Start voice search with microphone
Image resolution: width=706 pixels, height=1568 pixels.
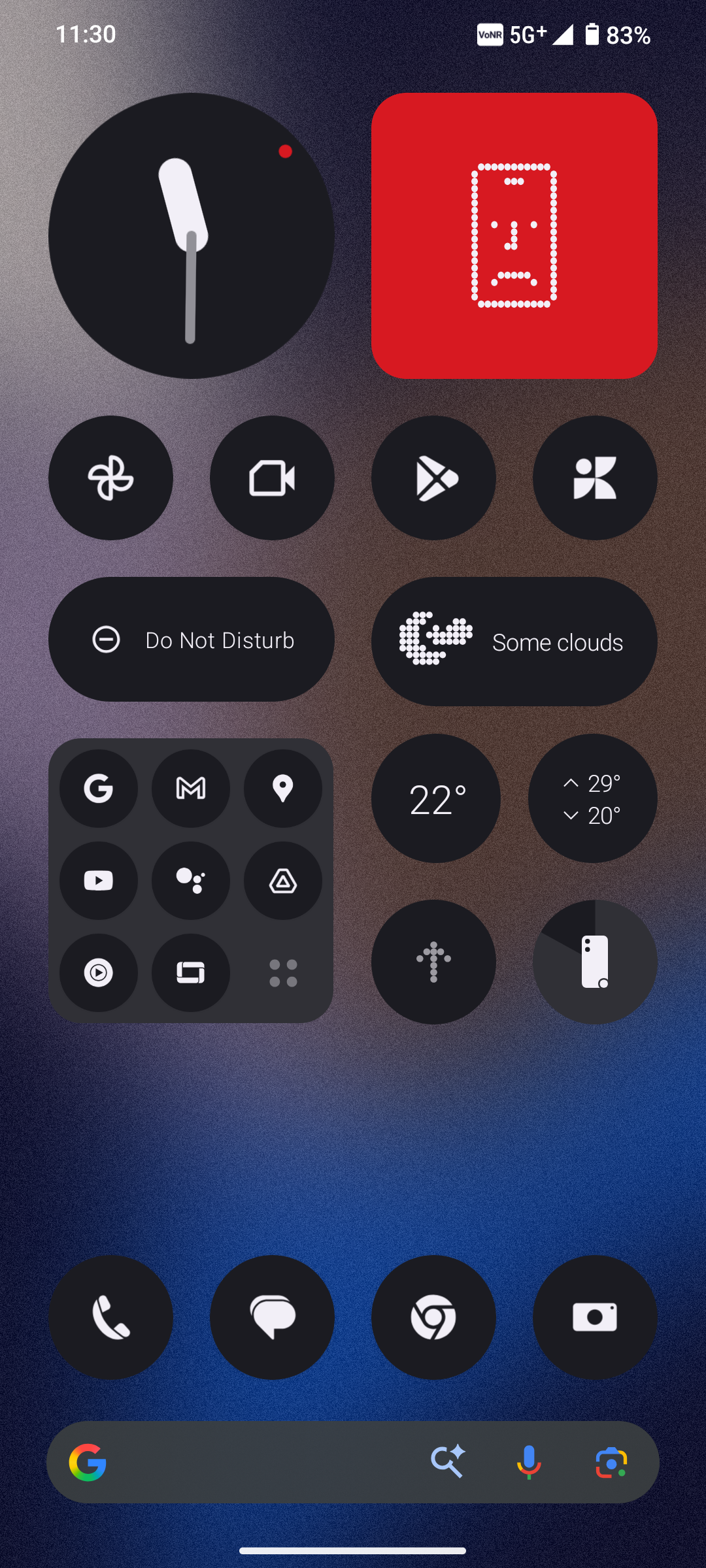click(529, 1462)
